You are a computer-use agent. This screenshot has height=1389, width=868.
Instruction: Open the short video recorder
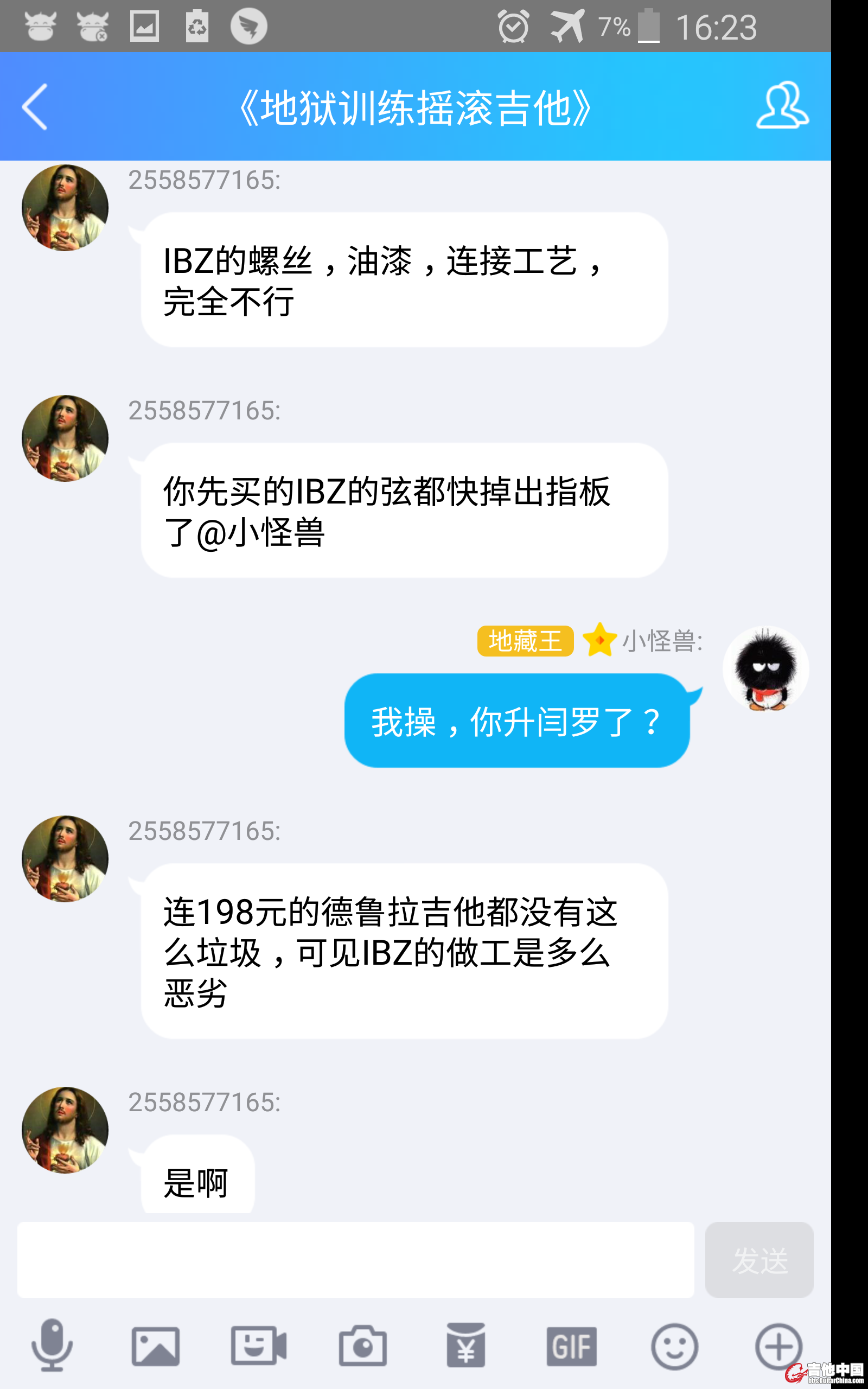click(x=259, y=1346)
